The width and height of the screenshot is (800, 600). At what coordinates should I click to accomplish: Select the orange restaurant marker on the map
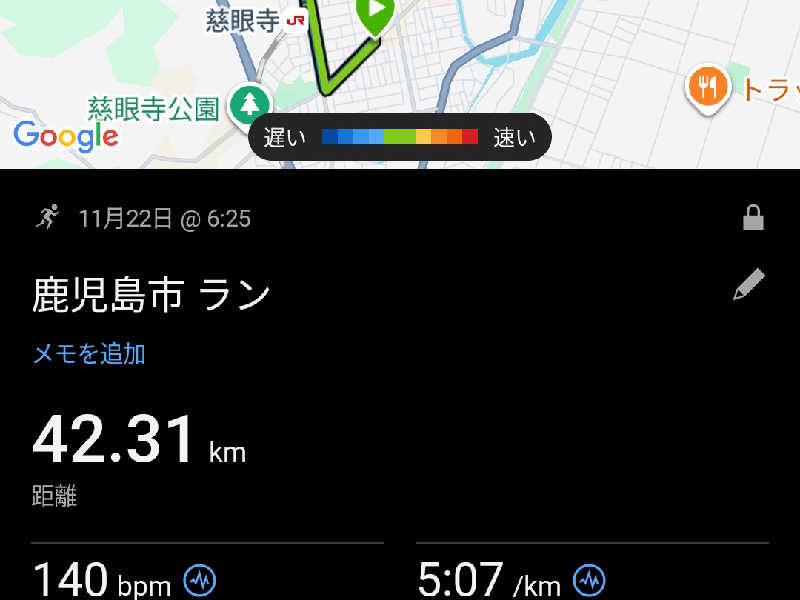click(x=708, y=87)
